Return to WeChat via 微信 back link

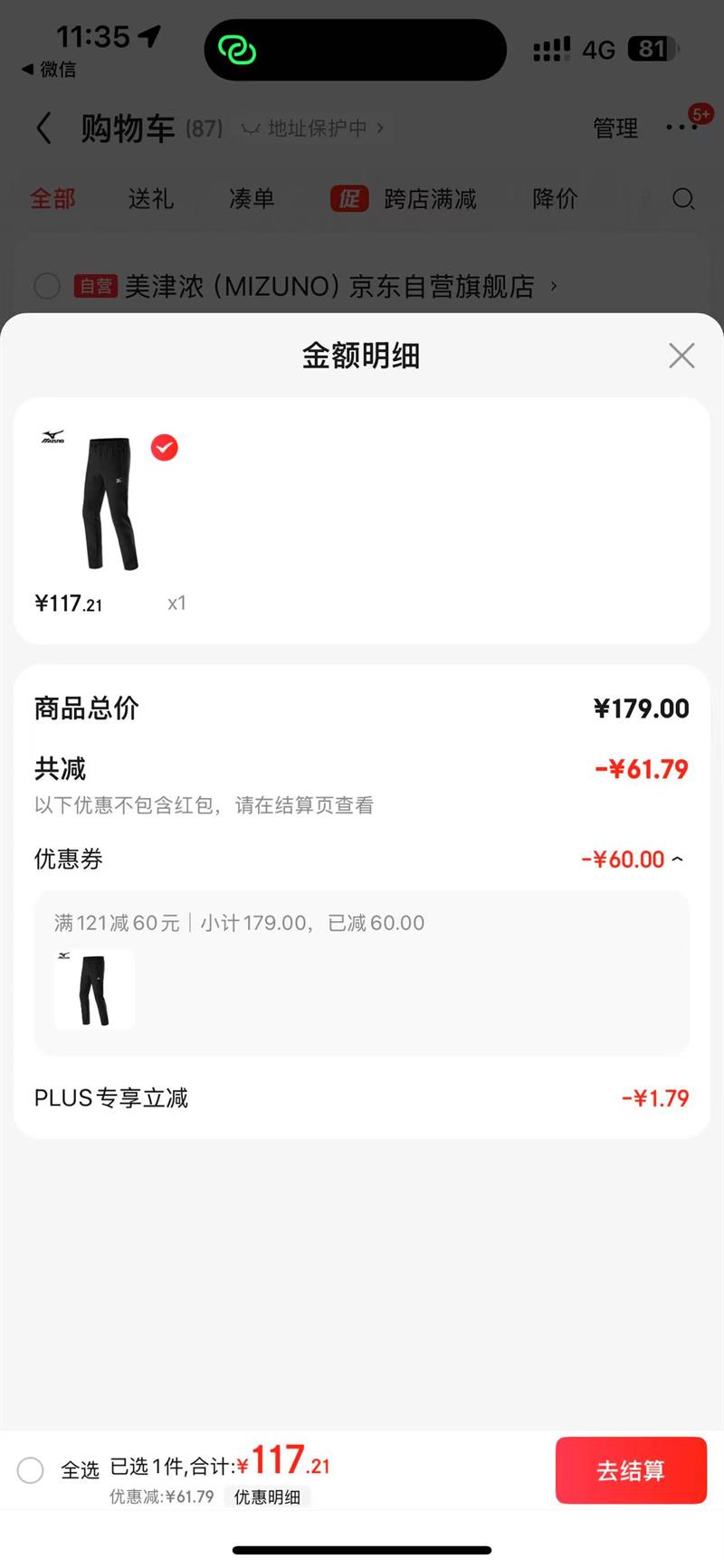[x=49, y=70]
